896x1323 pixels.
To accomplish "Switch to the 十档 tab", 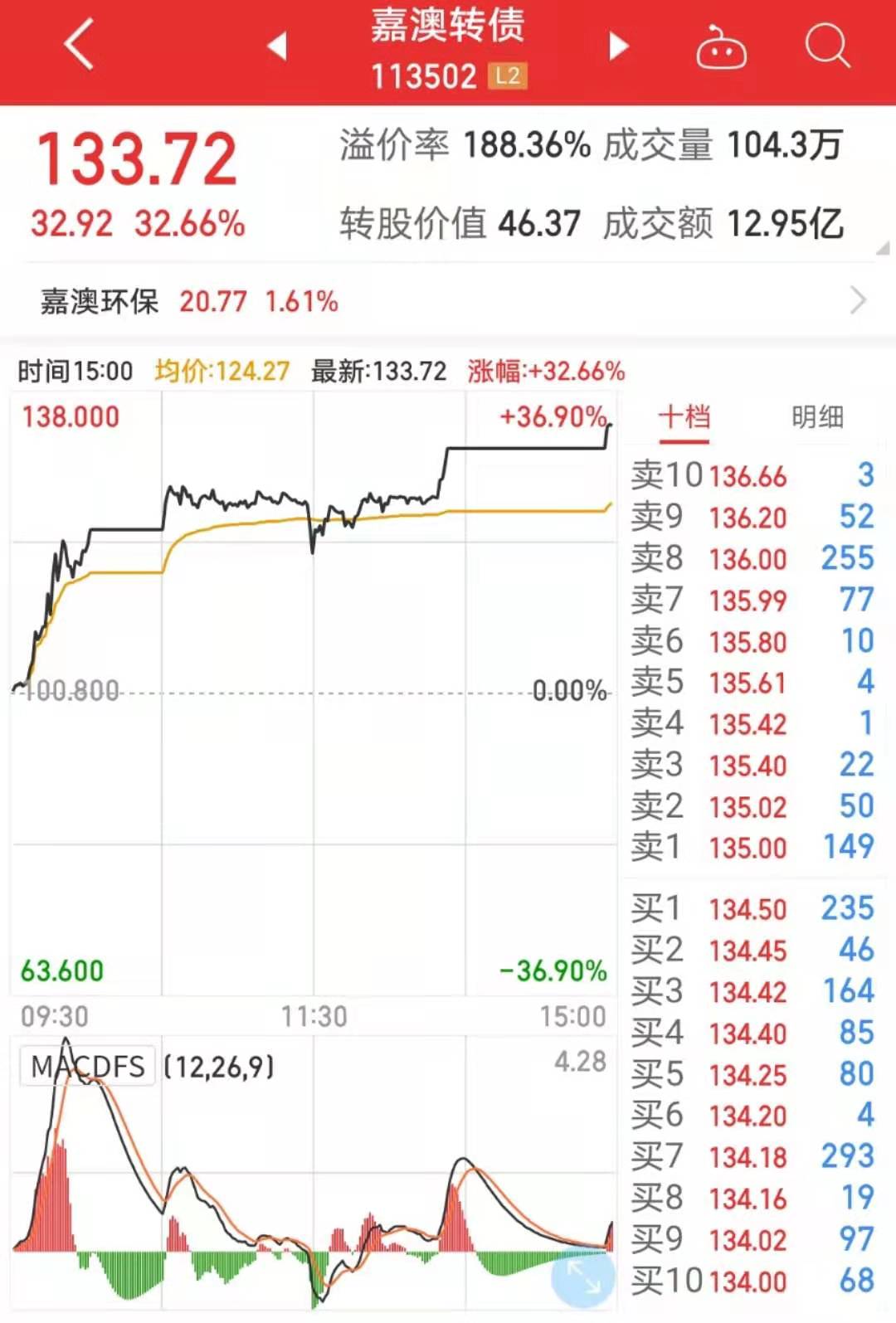I will click(x=684, y=416).
